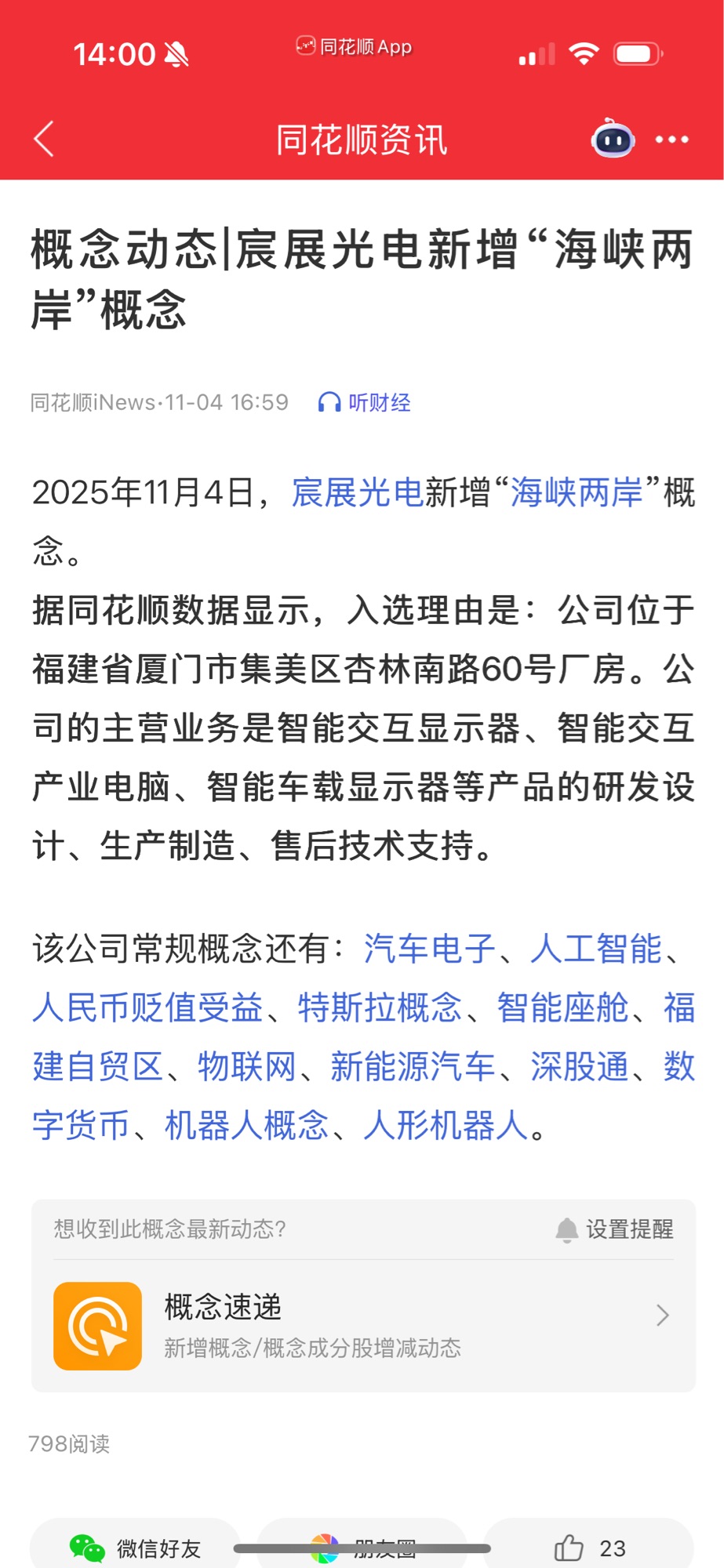The image size is (724, 1568).
Task: Go back using the back arrow
Action: point(45,140)
